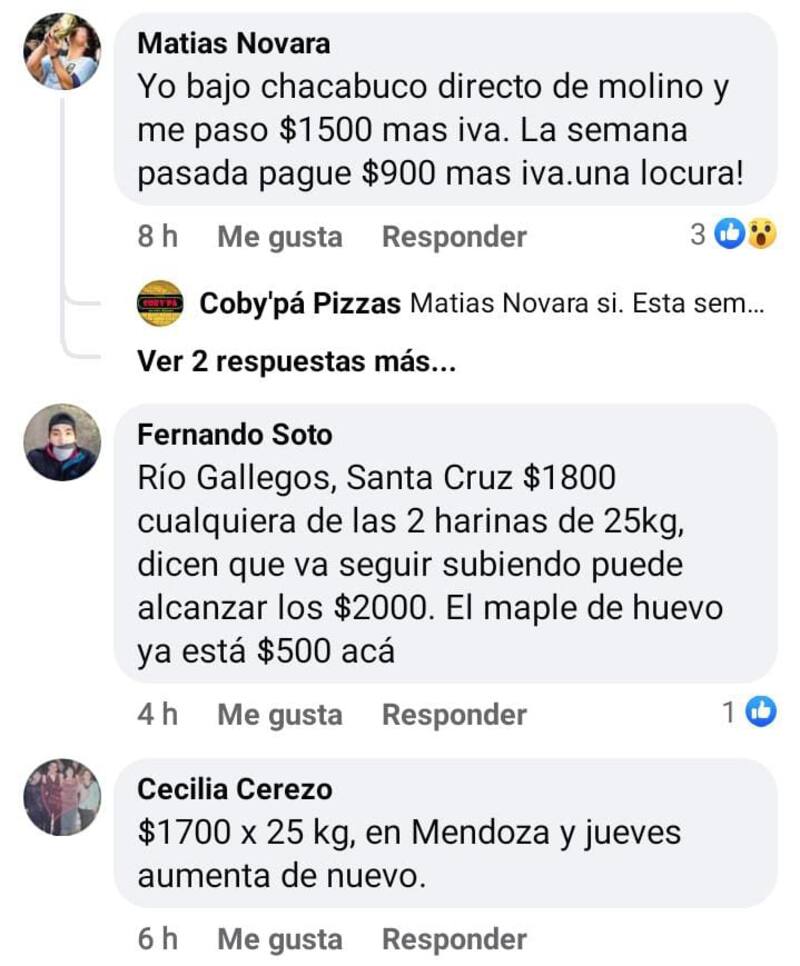Like Fernando Soto's comment
Viewport: 800px width, 966px height.
click(279, 715)
